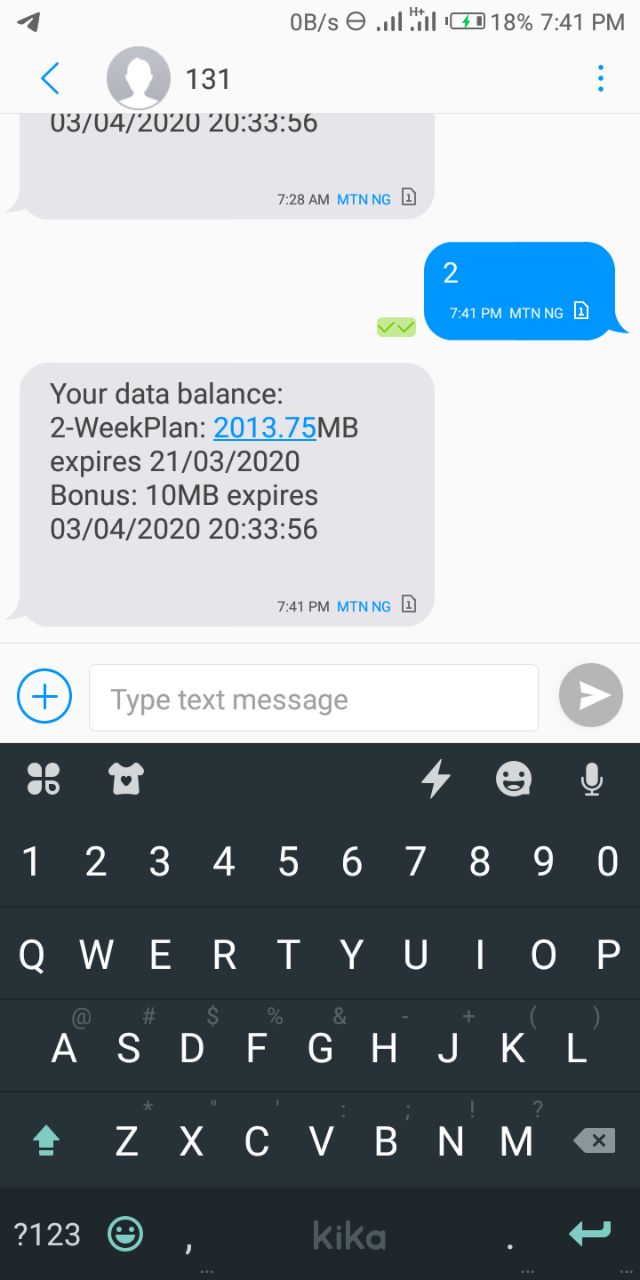
Task: Tap the backspace key
Action: 594,1140
